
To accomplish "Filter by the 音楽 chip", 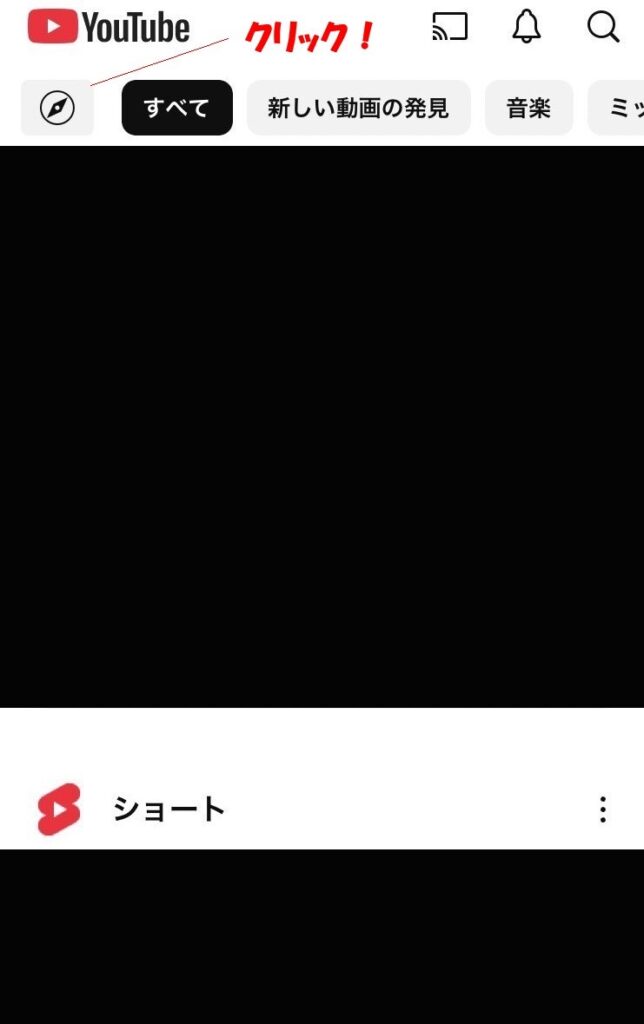I will 529,108.
